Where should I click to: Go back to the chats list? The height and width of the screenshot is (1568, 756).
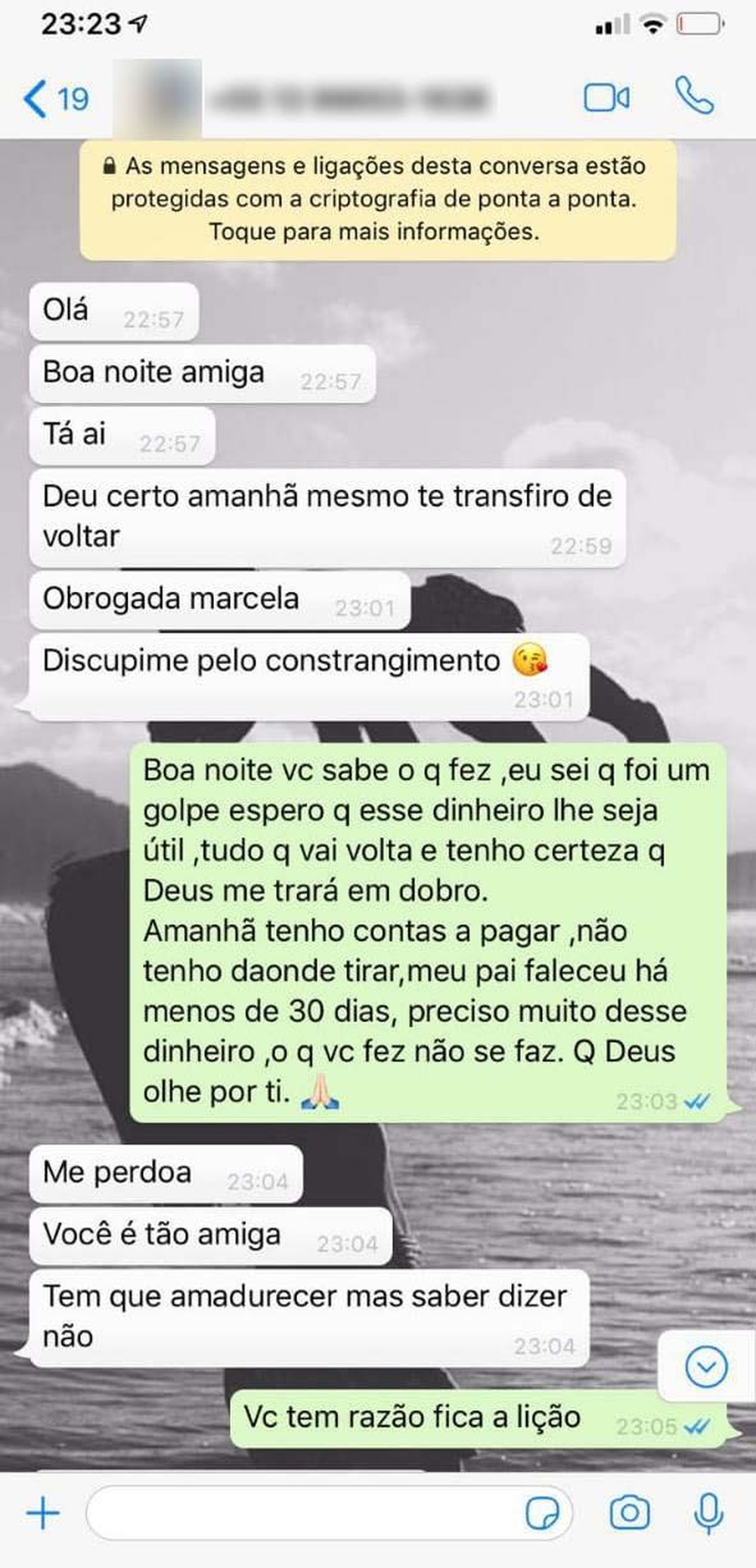pos(54,99)
